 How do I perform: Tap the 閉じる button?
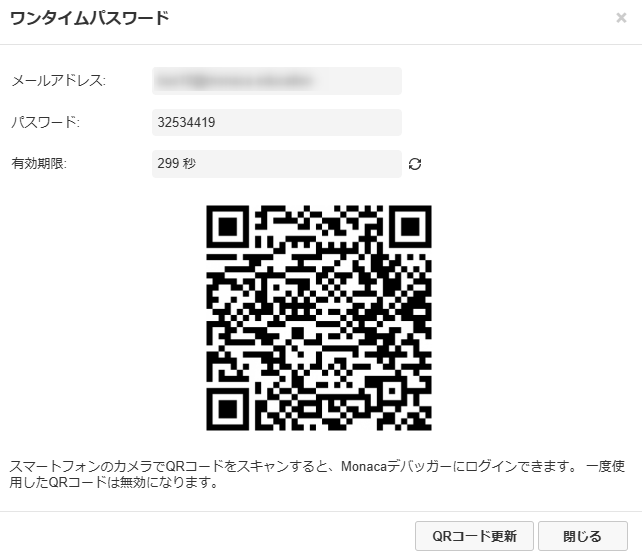click(582, 536)
